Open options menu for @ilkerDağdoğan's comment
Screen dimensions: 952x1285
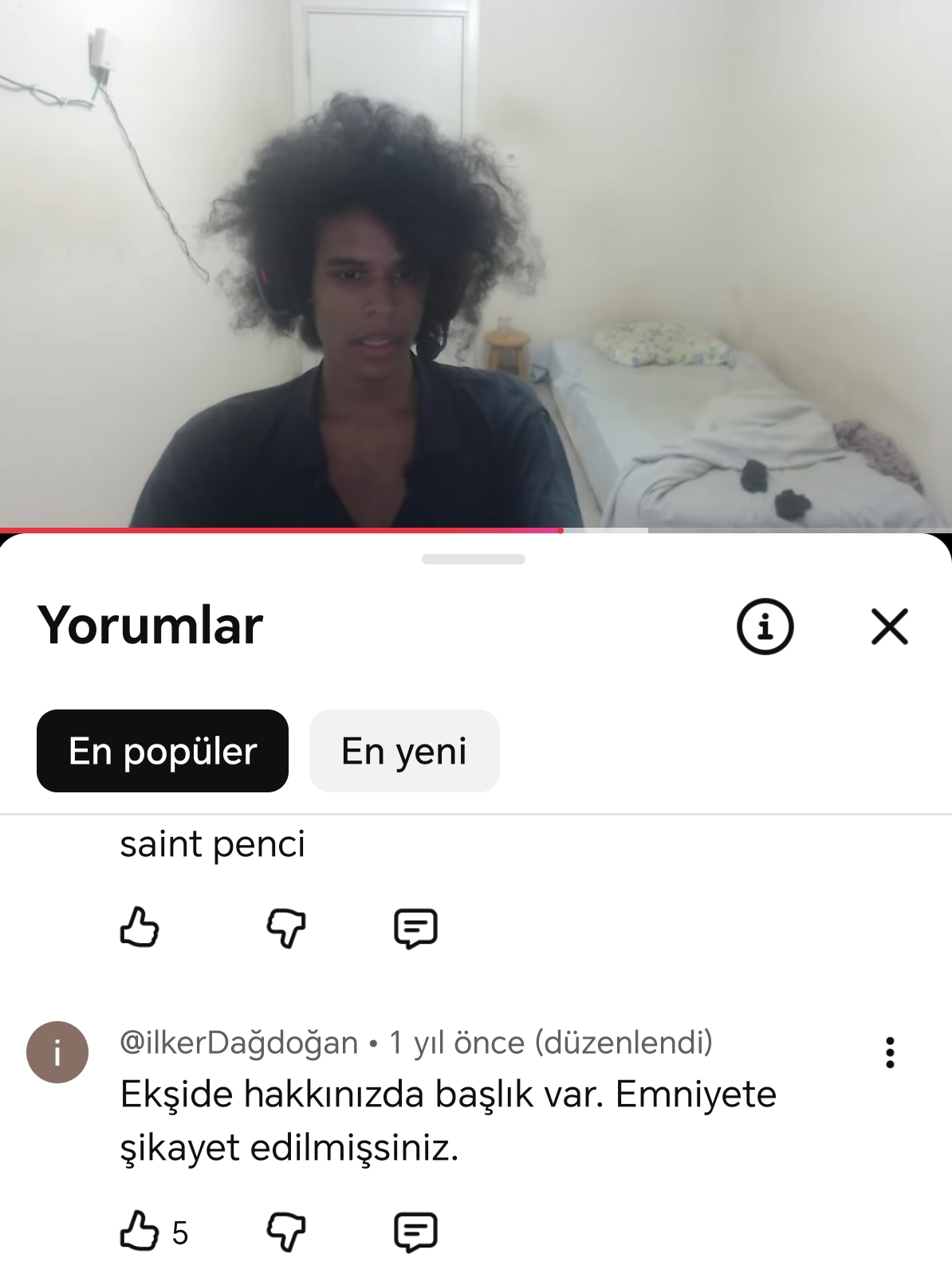tap(889, 1054)
